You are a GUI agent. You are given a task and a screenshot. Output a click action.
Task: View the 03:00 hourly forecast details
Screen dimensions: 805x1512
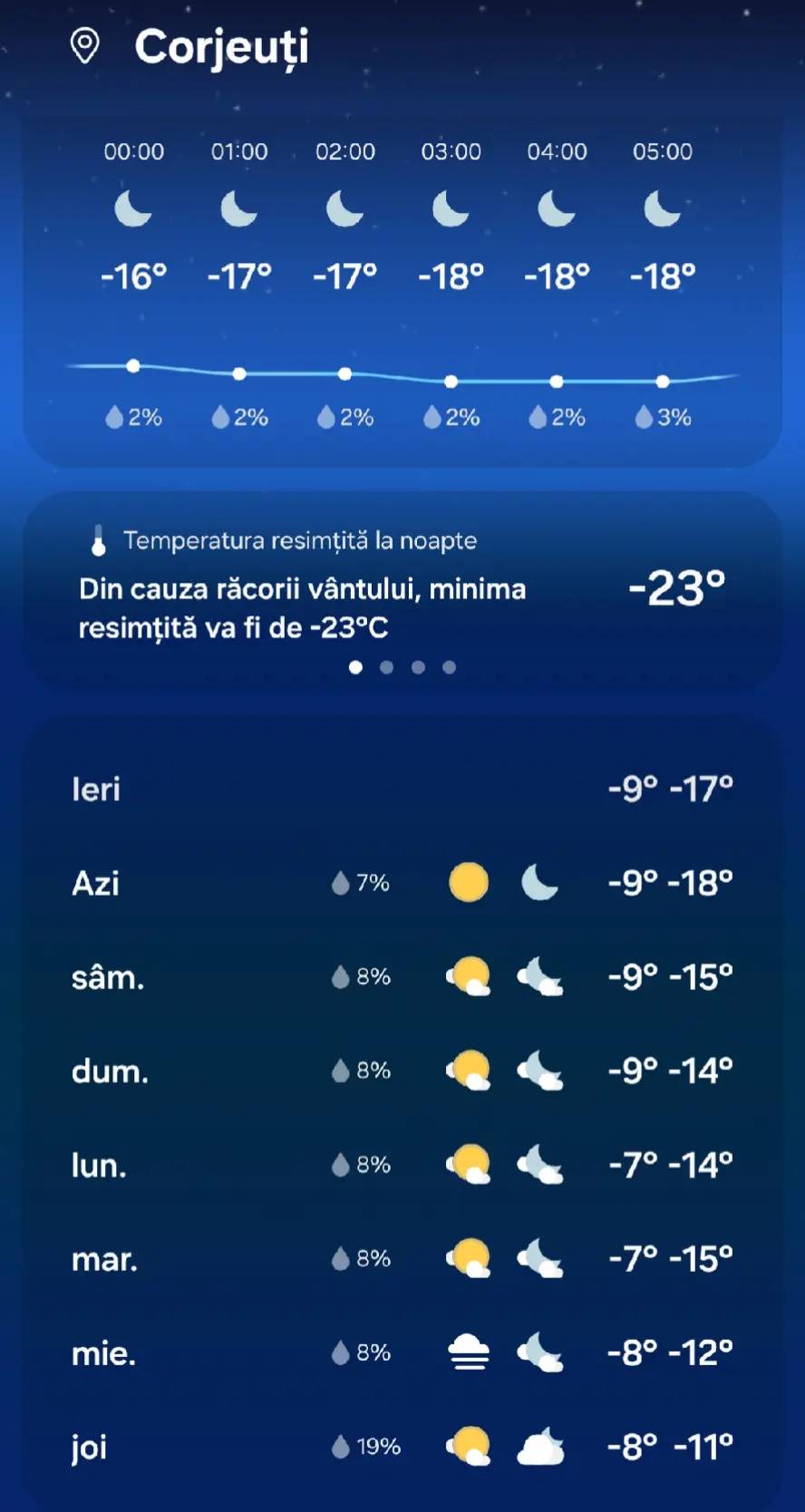click(x=451, y=283)
